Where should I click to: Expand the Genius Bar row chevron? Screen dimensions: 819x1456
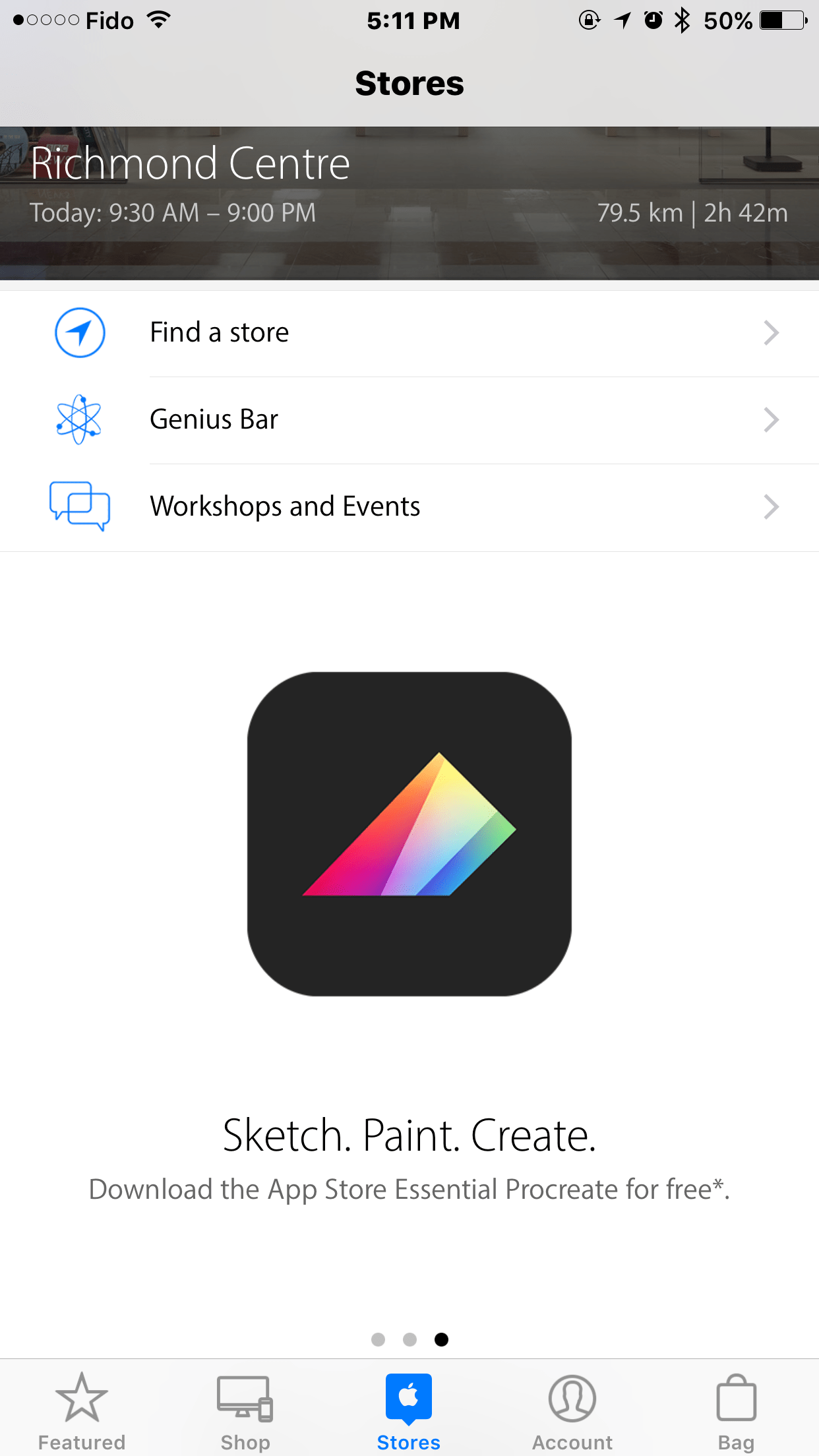pos(772,420)
